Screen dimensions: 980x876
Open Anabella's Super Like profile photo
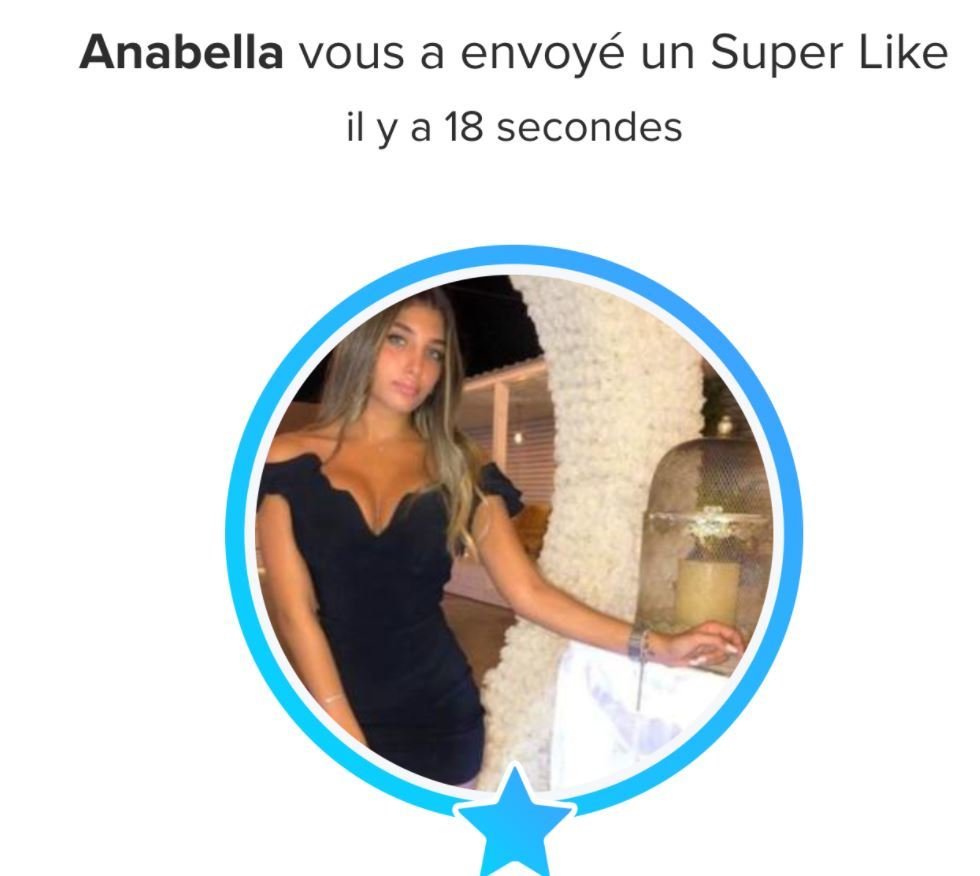(x=513, y=530)
